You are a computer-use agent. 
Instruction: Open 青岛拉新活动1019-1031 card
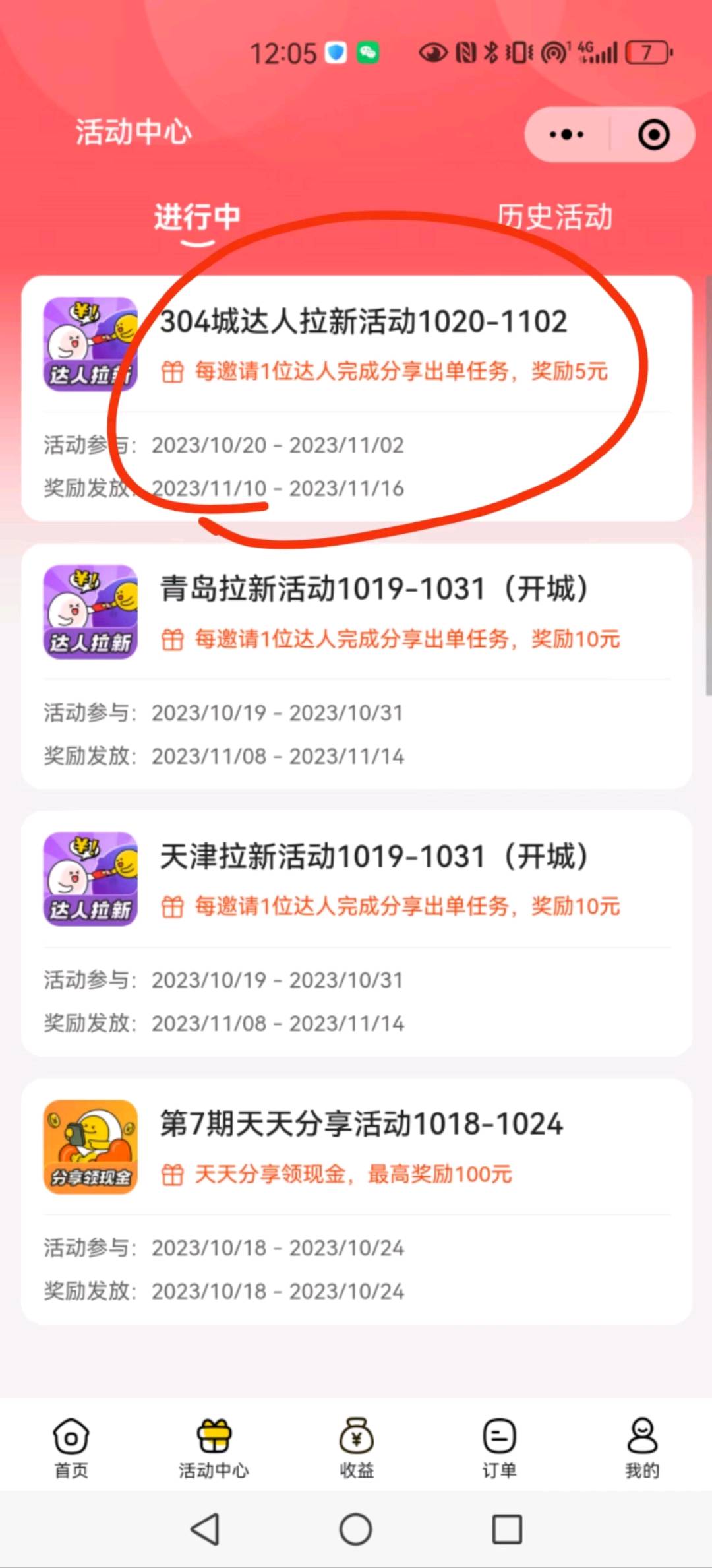[357, 666]
